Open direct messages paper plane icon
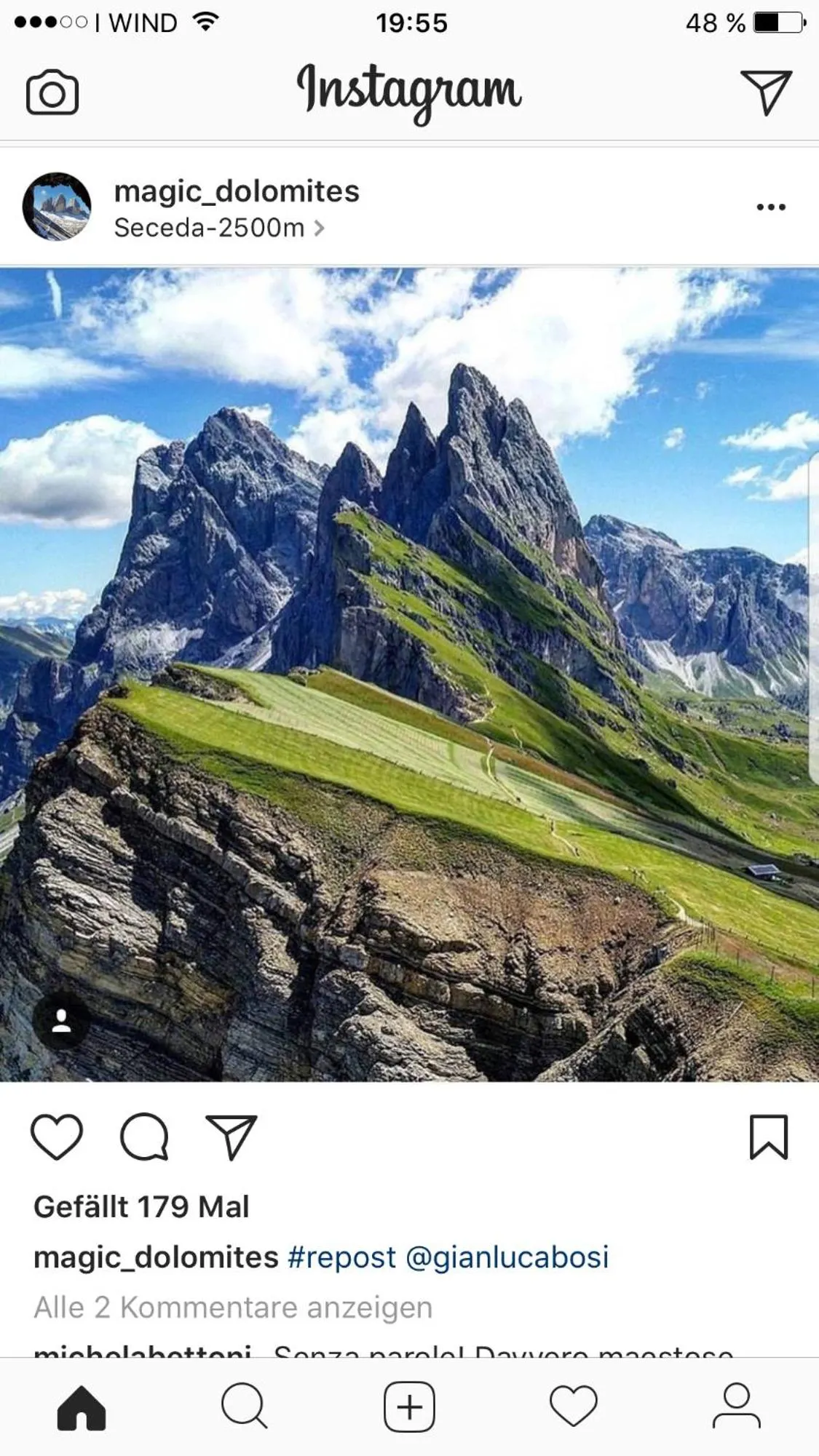Viewport: 819px width, 1456px height. [x=766, y=92]
